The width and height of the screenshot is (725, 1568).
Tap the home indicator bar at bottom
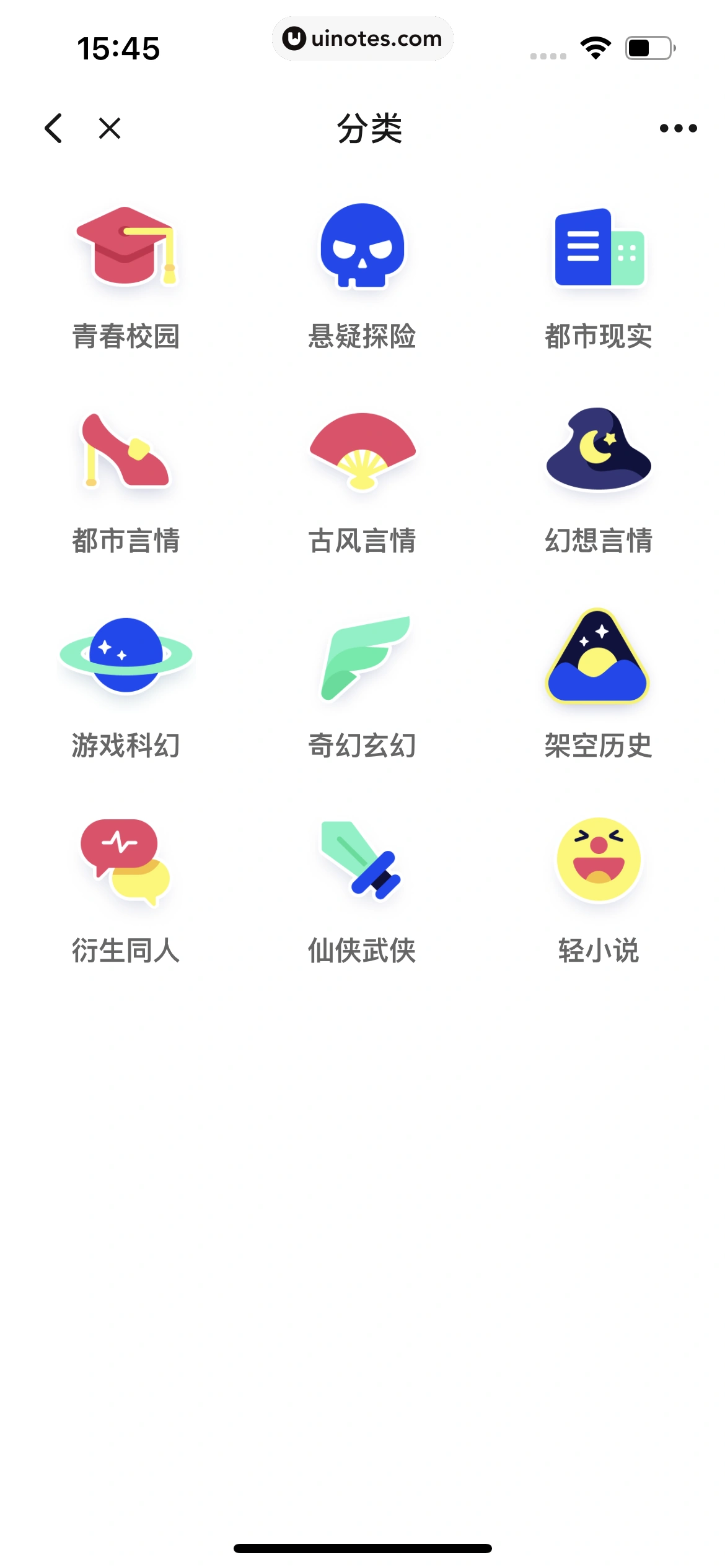tap(362, 1546)
